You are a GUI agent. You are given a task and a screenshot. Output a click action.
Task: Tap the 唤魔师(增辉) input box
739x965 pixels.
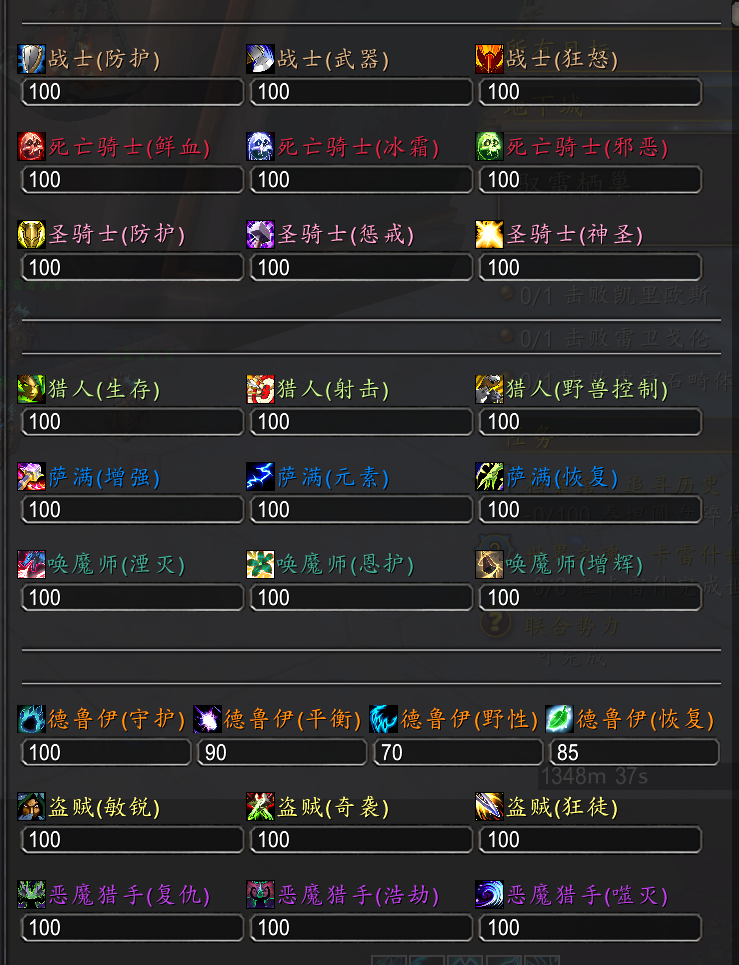(x=590, y=598)
